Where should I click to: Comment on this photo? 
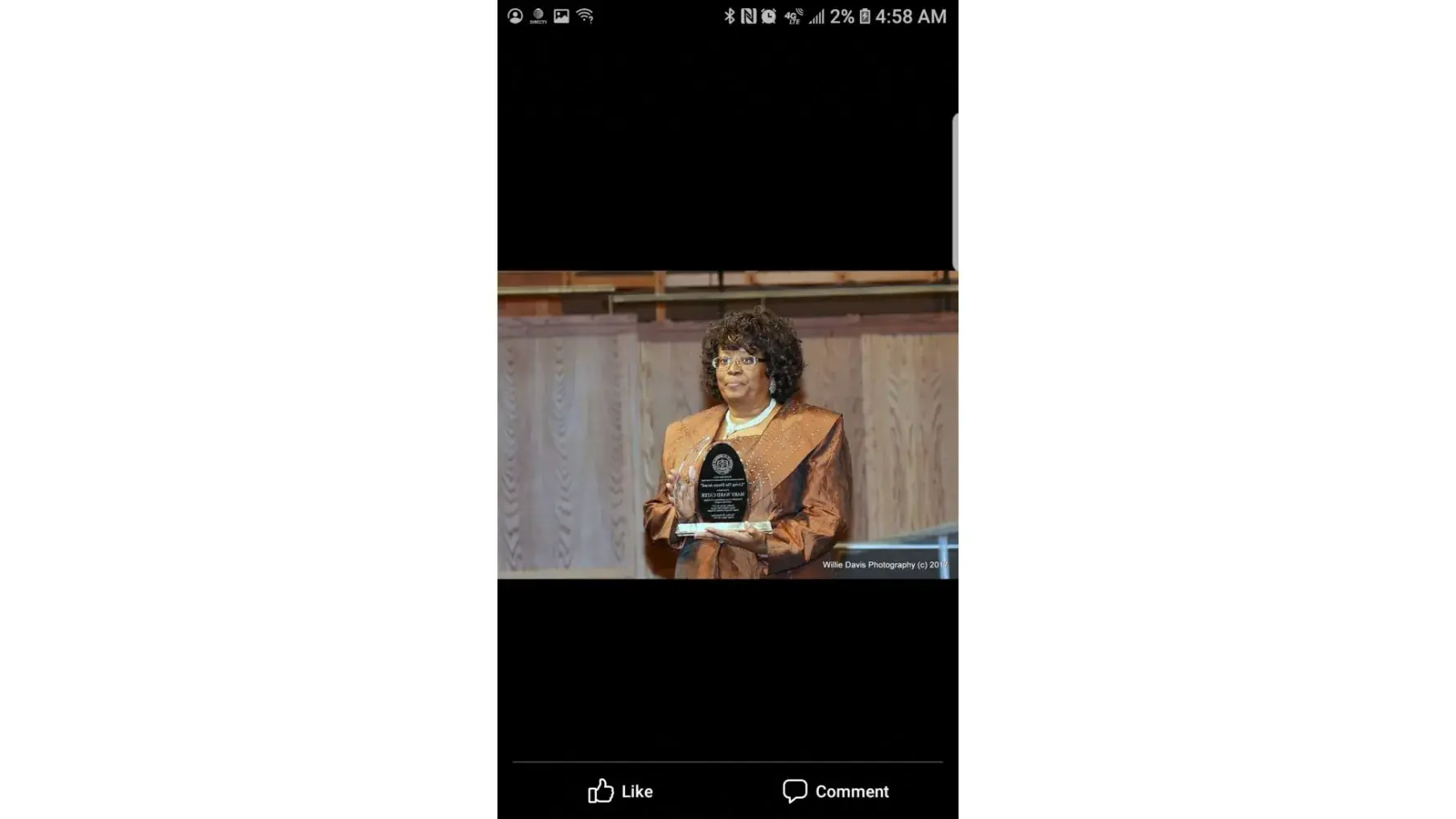(x=835, y=791)
